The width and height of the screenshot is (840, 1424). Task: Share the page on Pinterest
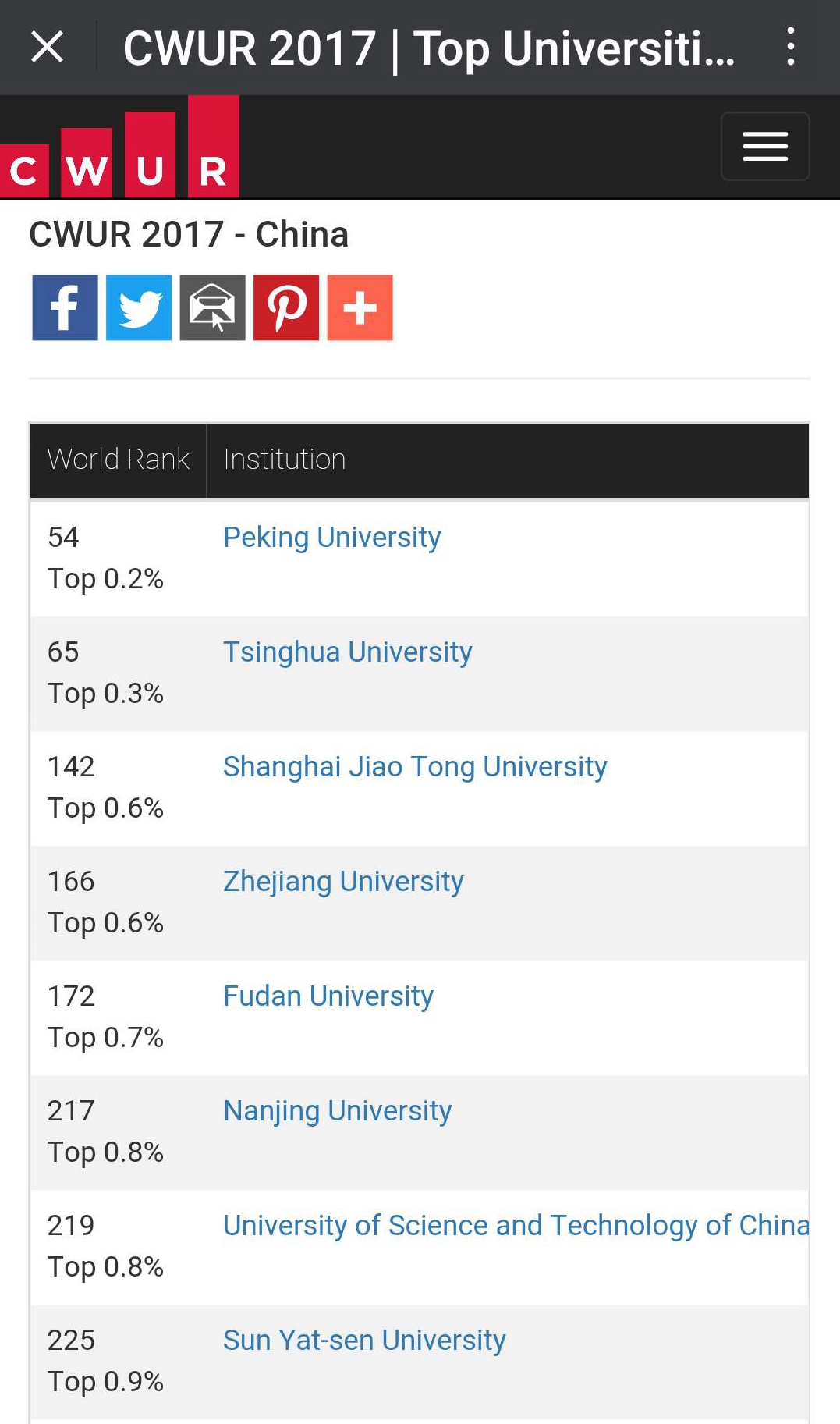click(x=286, y=307)
